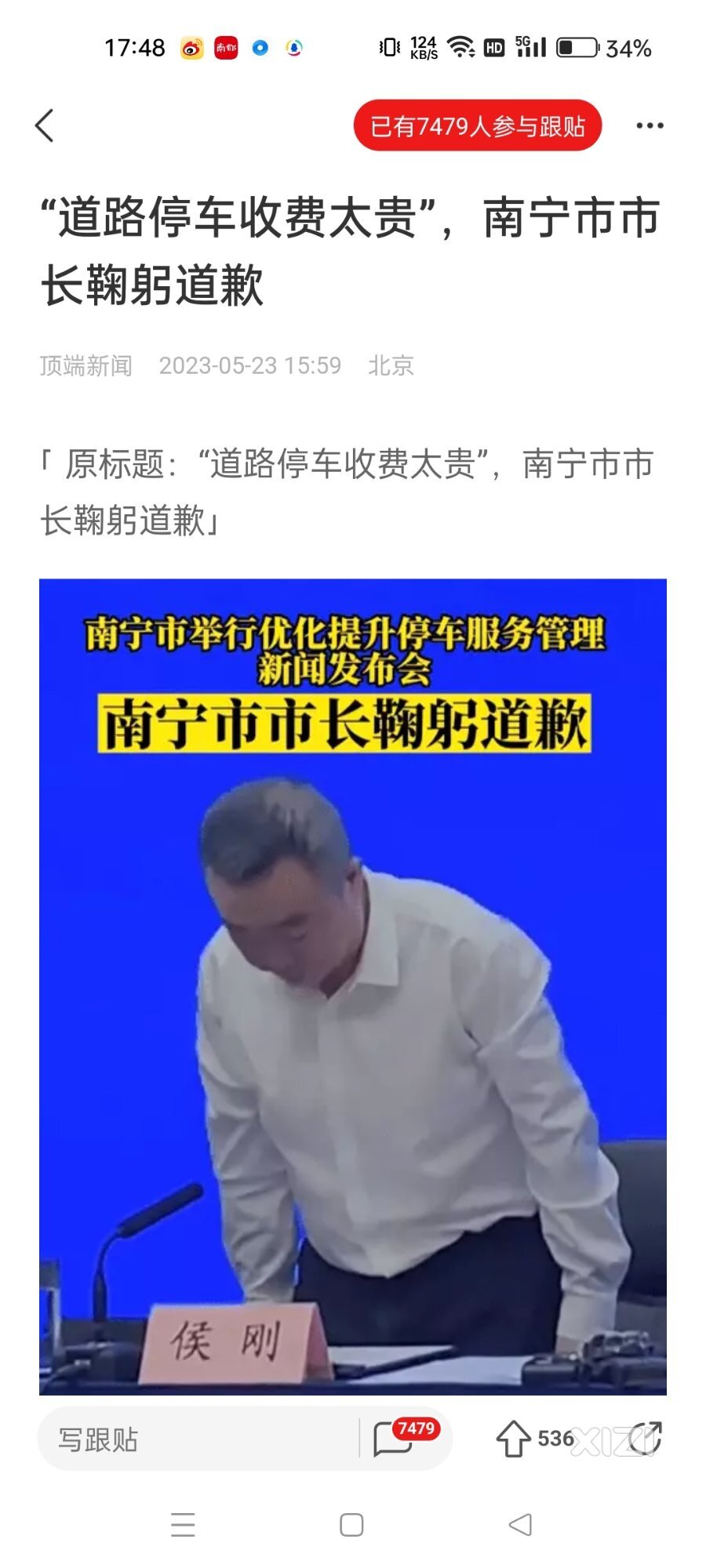Open the 已有7479人参与跟贴 button
The image size is (706, 1568).
(x=477, y=125)
